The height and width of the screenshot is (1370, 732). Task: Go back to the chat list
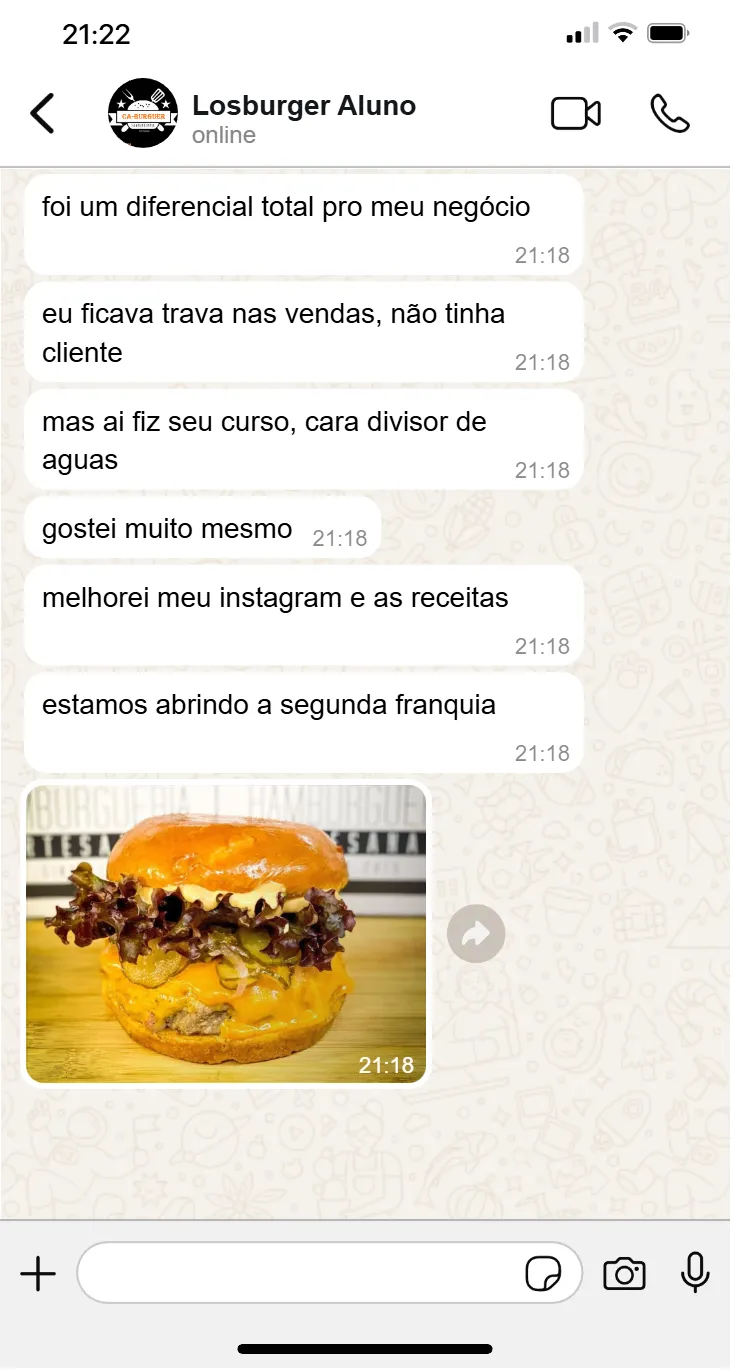tap(42, 114)
